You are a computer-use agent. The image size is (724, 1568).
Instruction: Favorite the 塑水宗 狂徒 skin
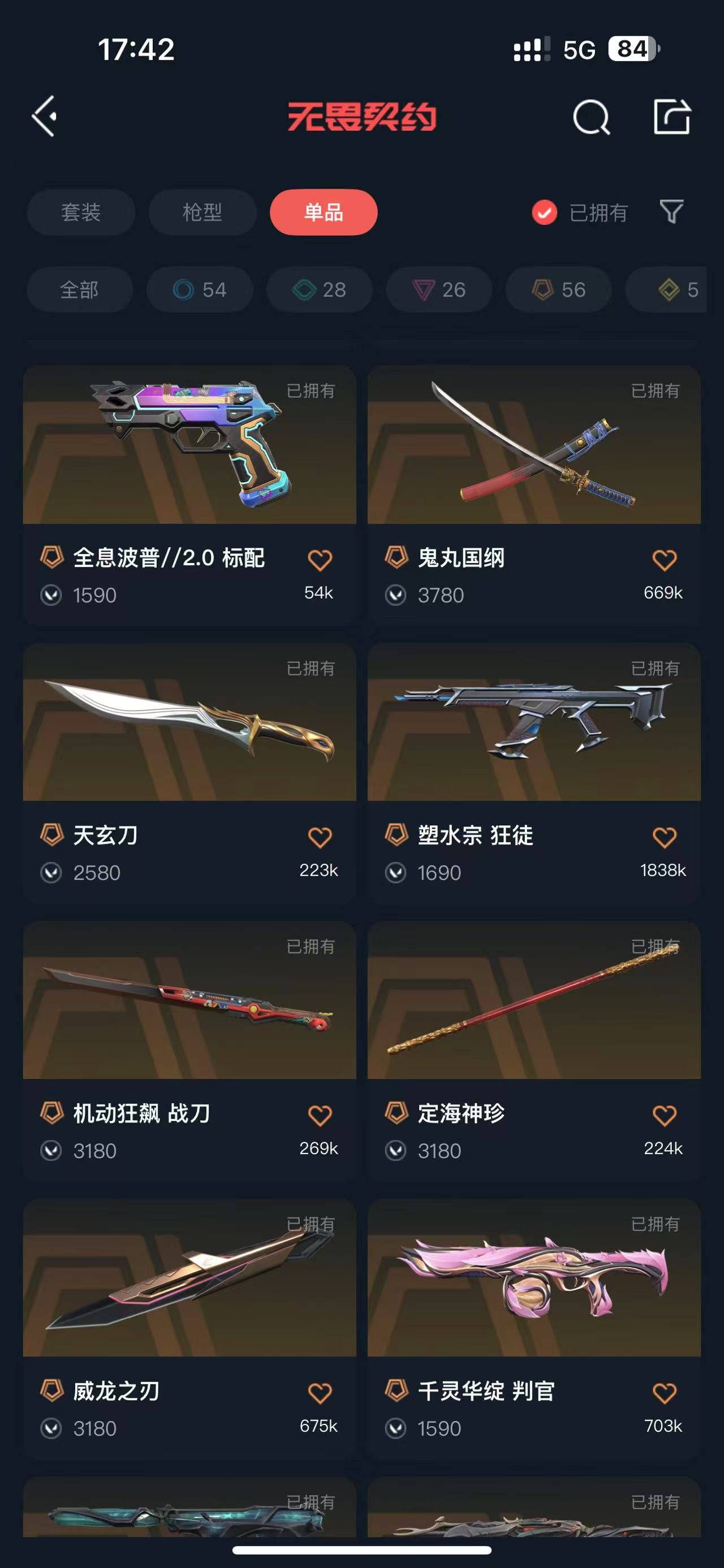(x=663, y=838)
